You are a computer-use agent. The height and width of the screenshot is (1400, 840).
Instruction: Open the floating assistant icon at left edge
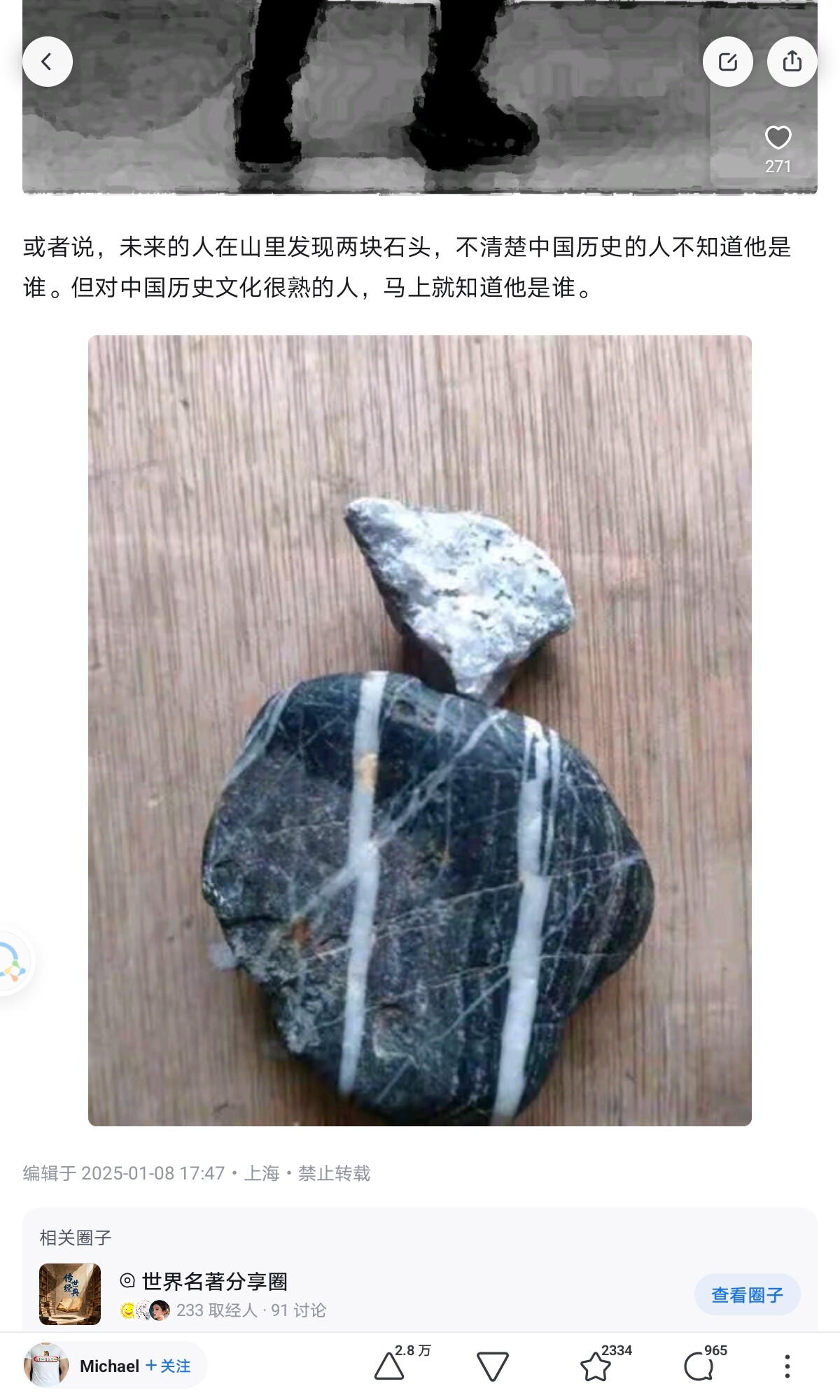[13, 961]
